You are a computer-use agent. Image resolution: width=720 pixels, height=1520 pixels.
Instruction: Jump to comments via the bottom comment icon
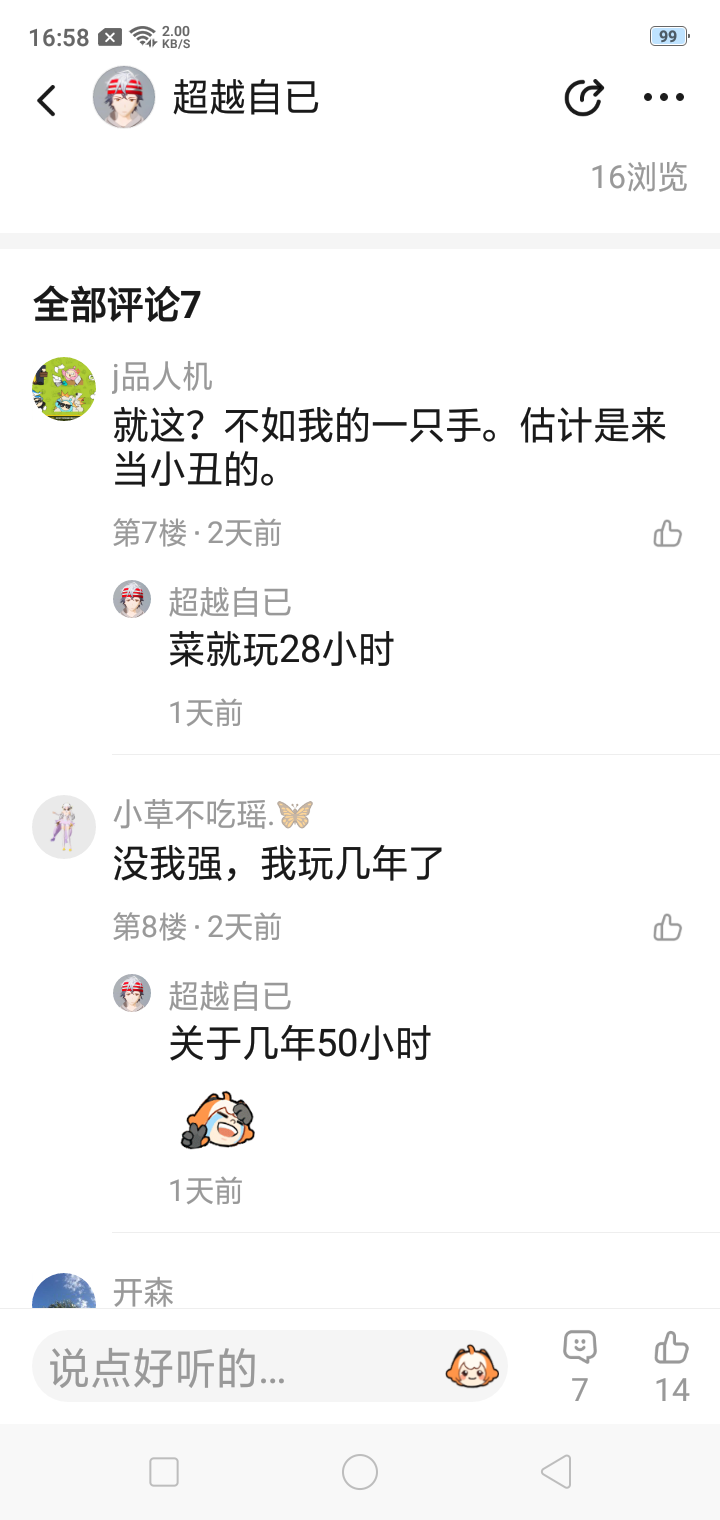[x=580, y=1348]
